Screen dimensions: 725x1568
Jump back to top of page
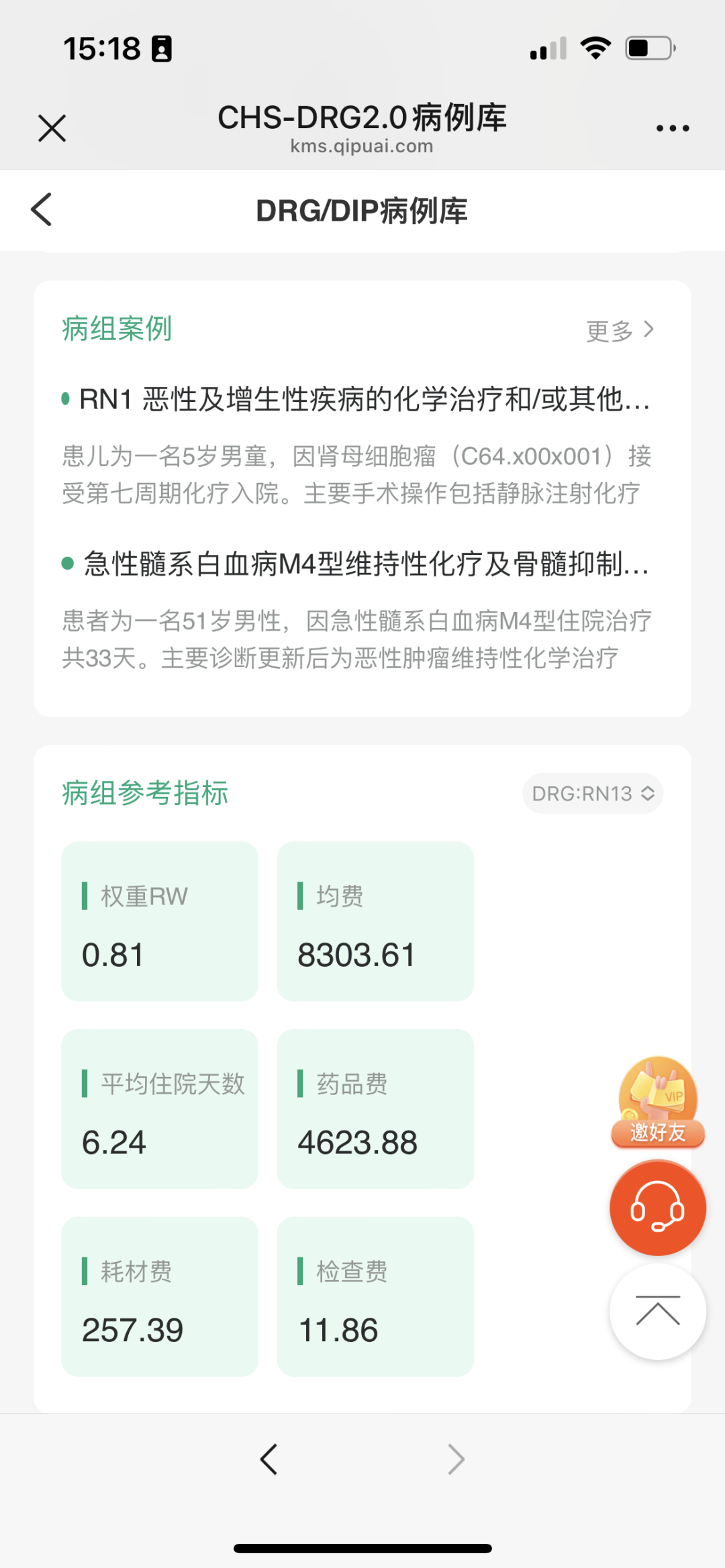coord(658,1312)
